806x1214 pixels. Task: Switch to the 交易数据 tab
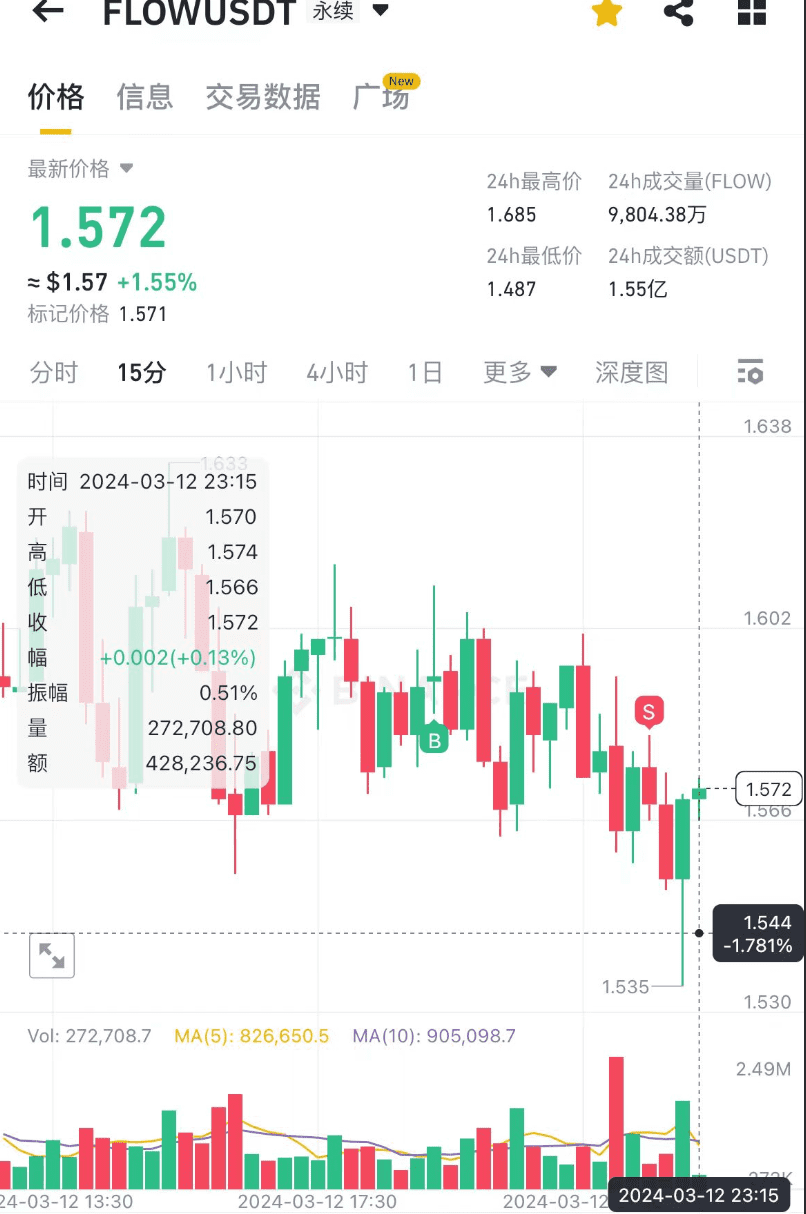pos(263,97)
